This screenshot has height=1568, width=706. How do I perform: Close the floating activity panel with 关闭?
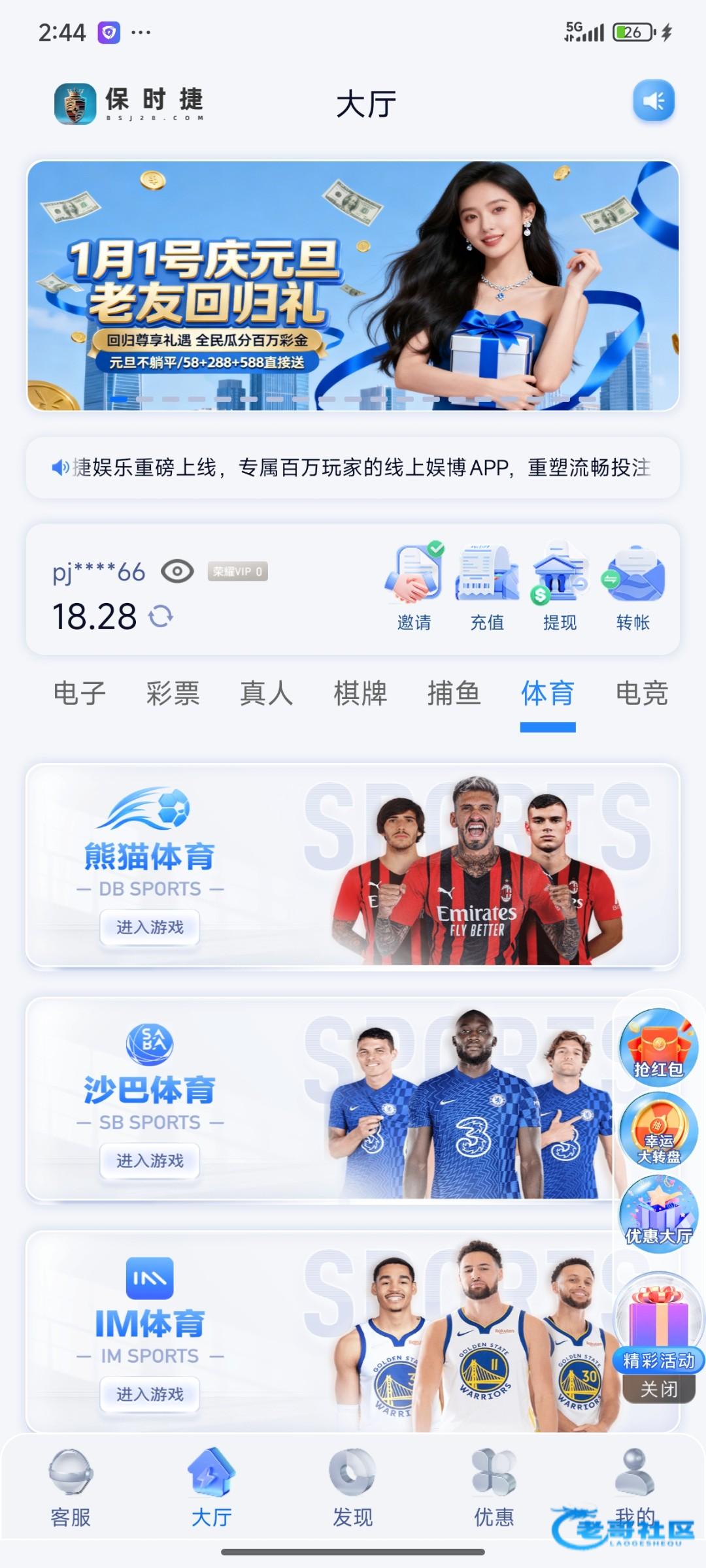pyautogui.click(x=658, y=1390)
